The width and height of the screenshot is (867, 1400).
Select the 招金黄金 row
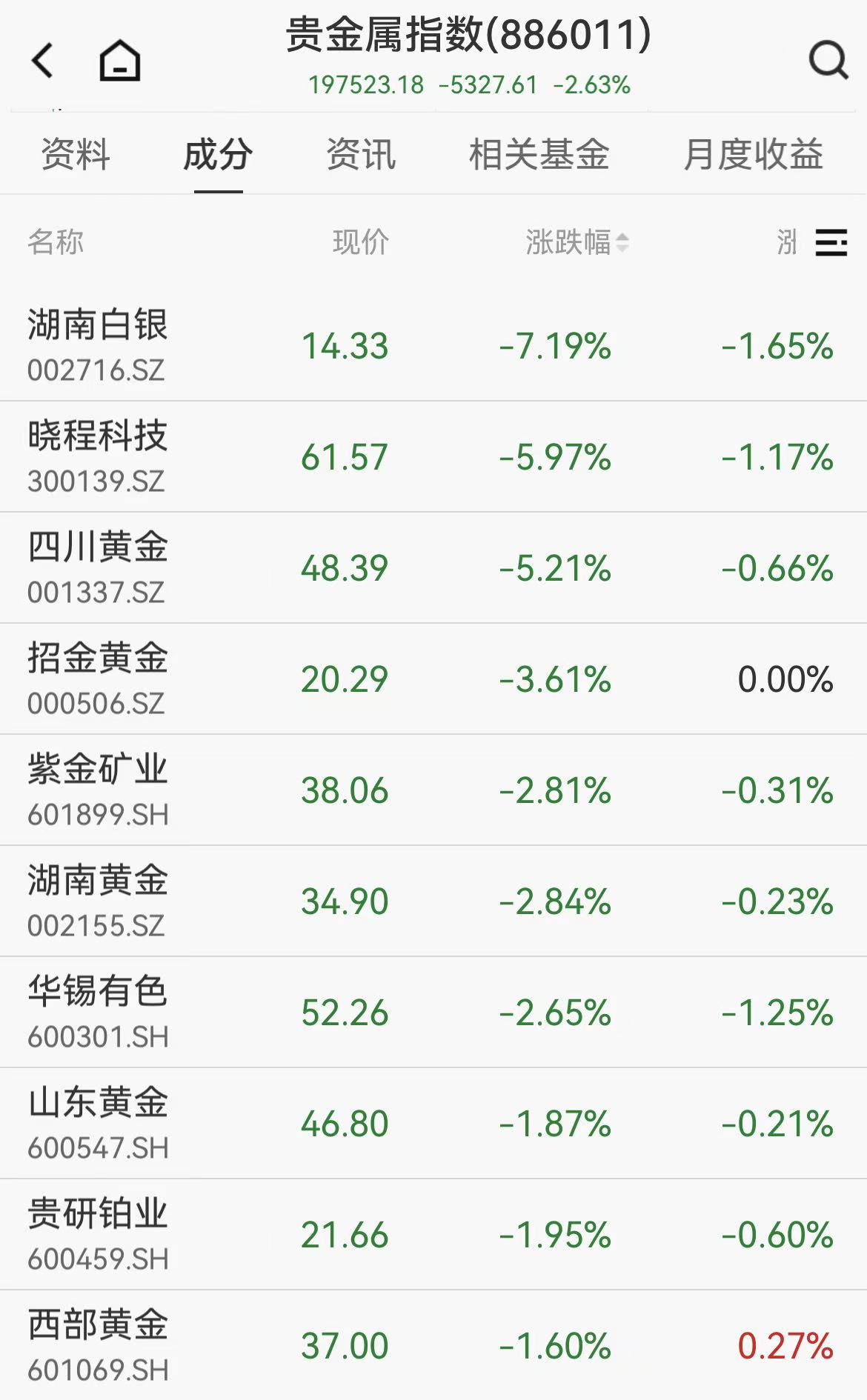[98, 679]
